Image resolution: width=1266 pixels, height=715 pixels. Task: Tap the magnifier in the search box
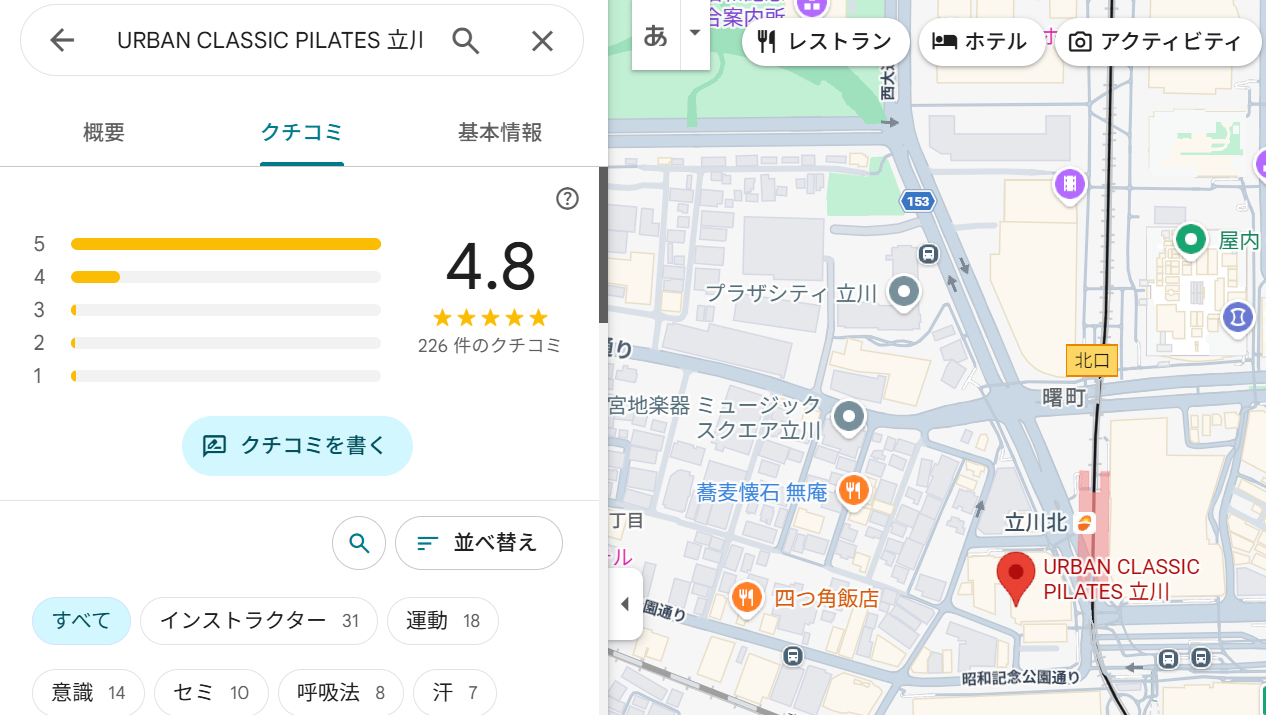(466, 40)
